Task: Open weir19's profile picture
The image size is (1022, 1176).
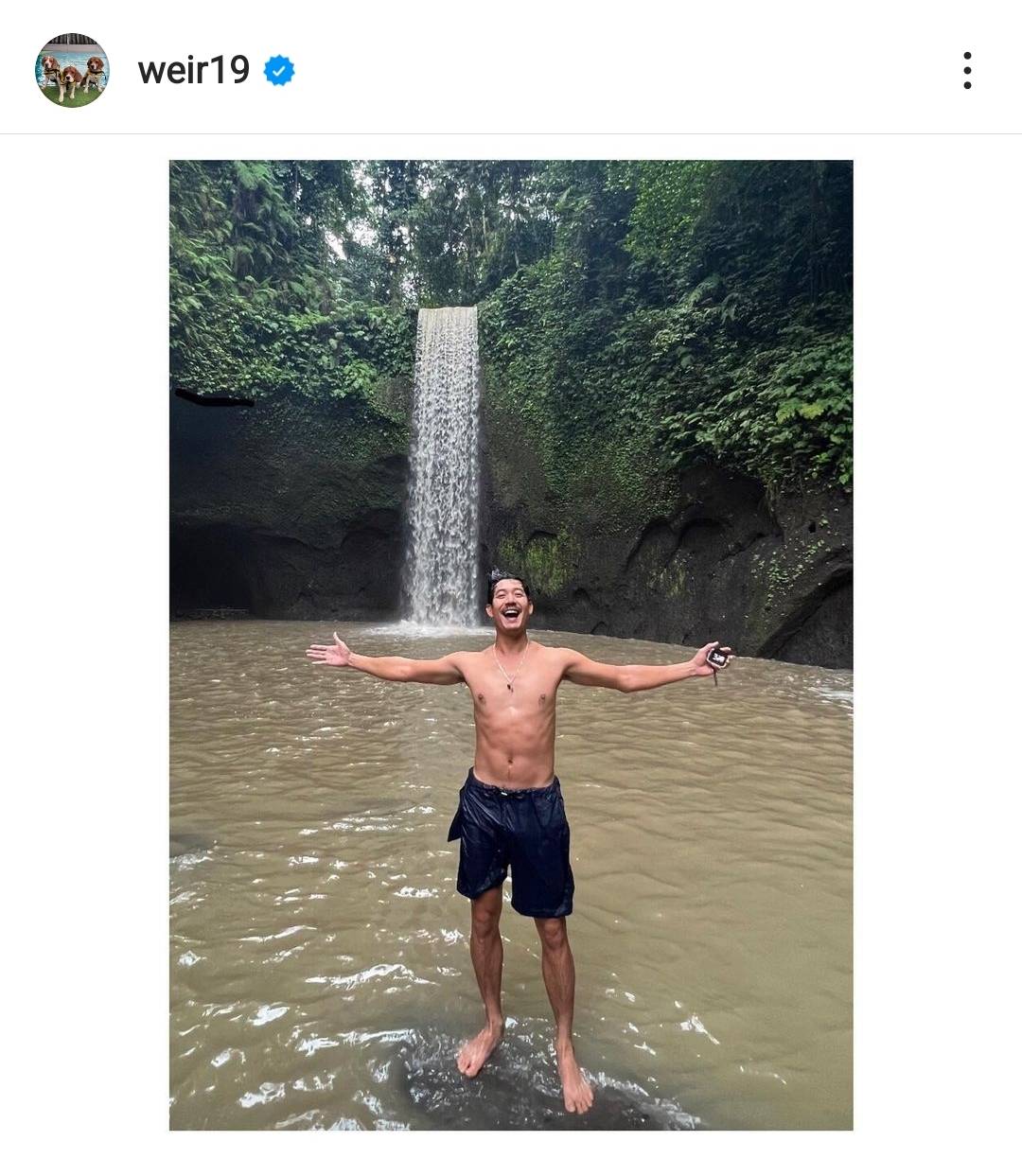Action: [72, 71]
